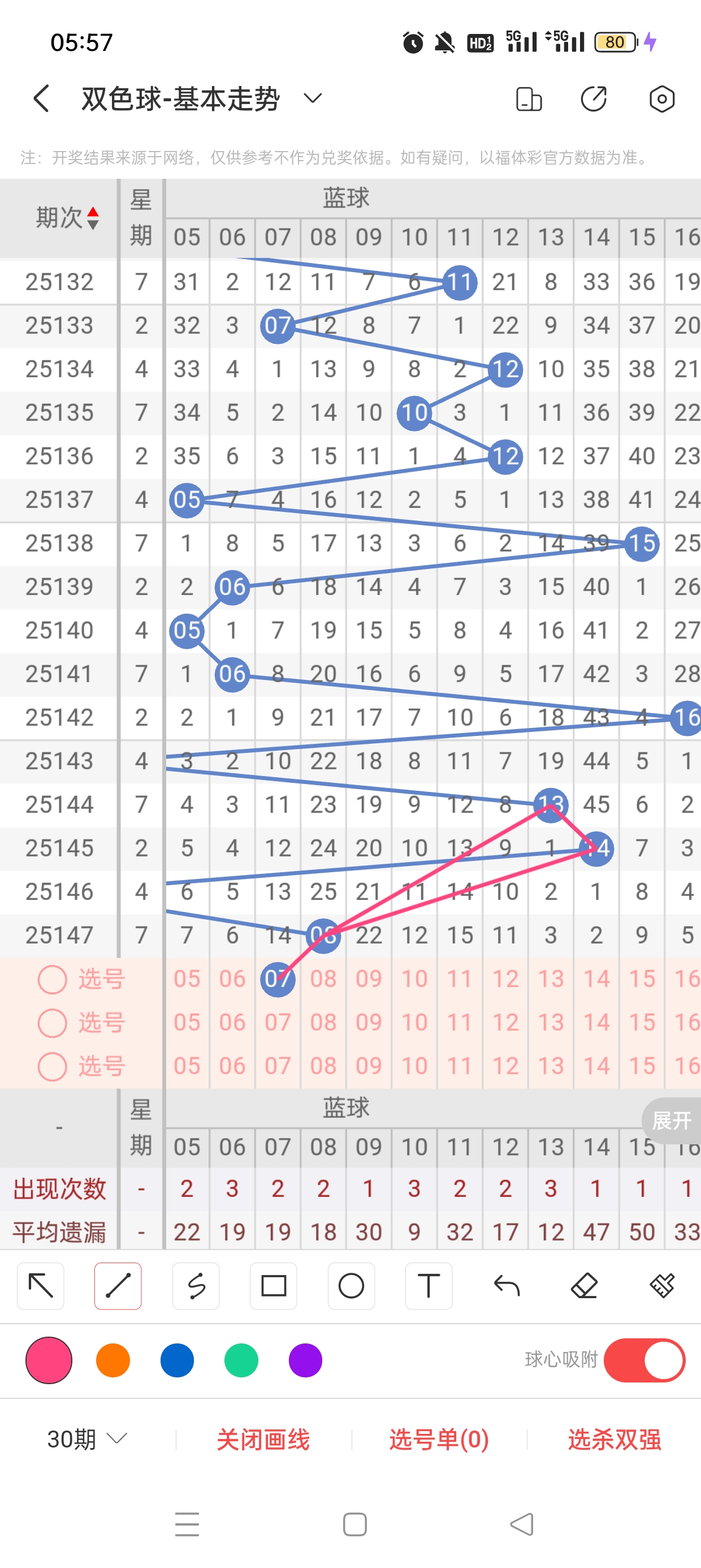Expand the stats section with 展开
Image resolution: width=701 pixels, height=1568 pixels.
click(x=671, y=1120)
